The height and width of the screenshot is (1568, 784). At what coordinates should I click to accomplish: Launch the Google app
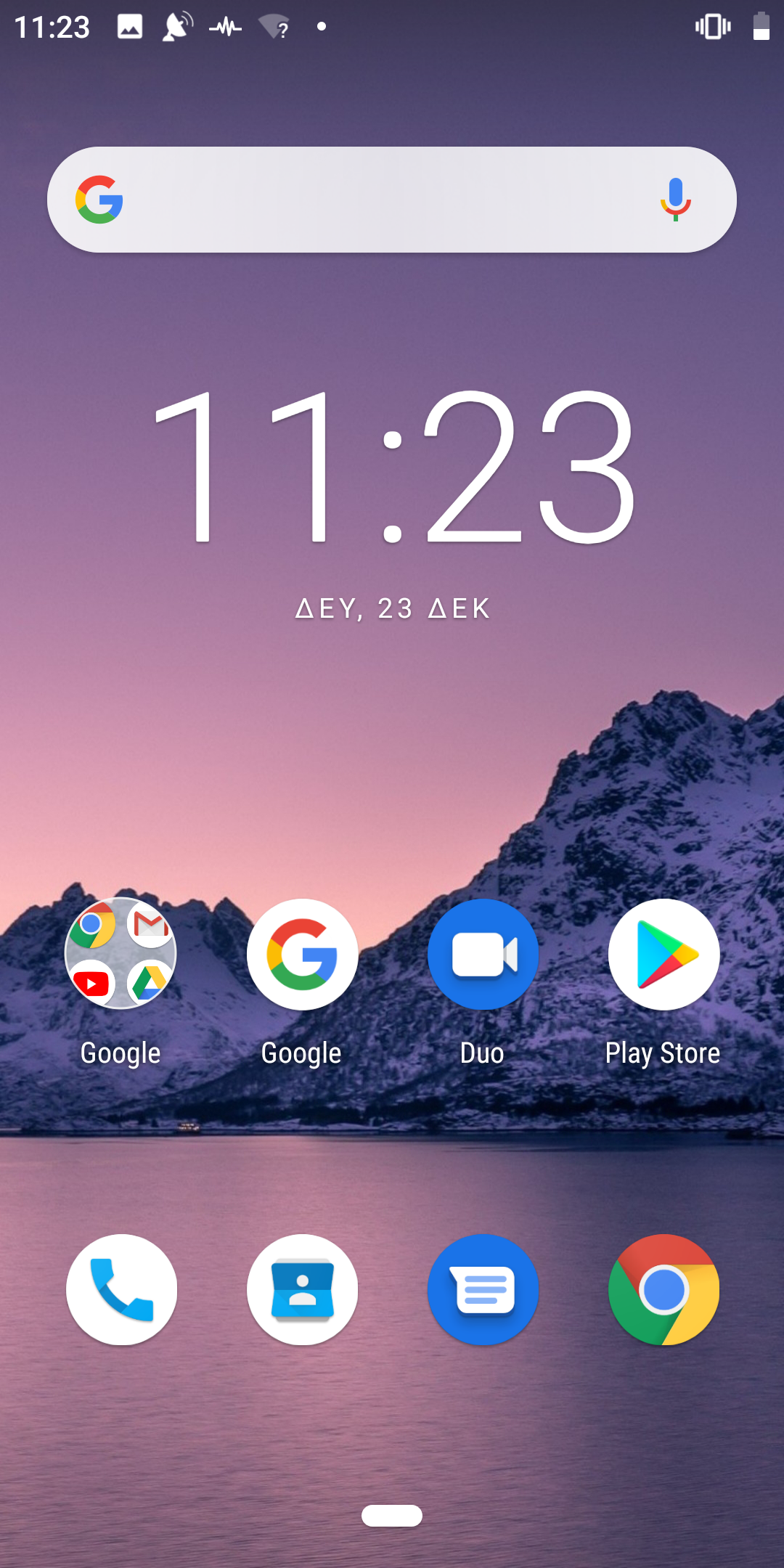pyautogui.click(x=302, y=954)
